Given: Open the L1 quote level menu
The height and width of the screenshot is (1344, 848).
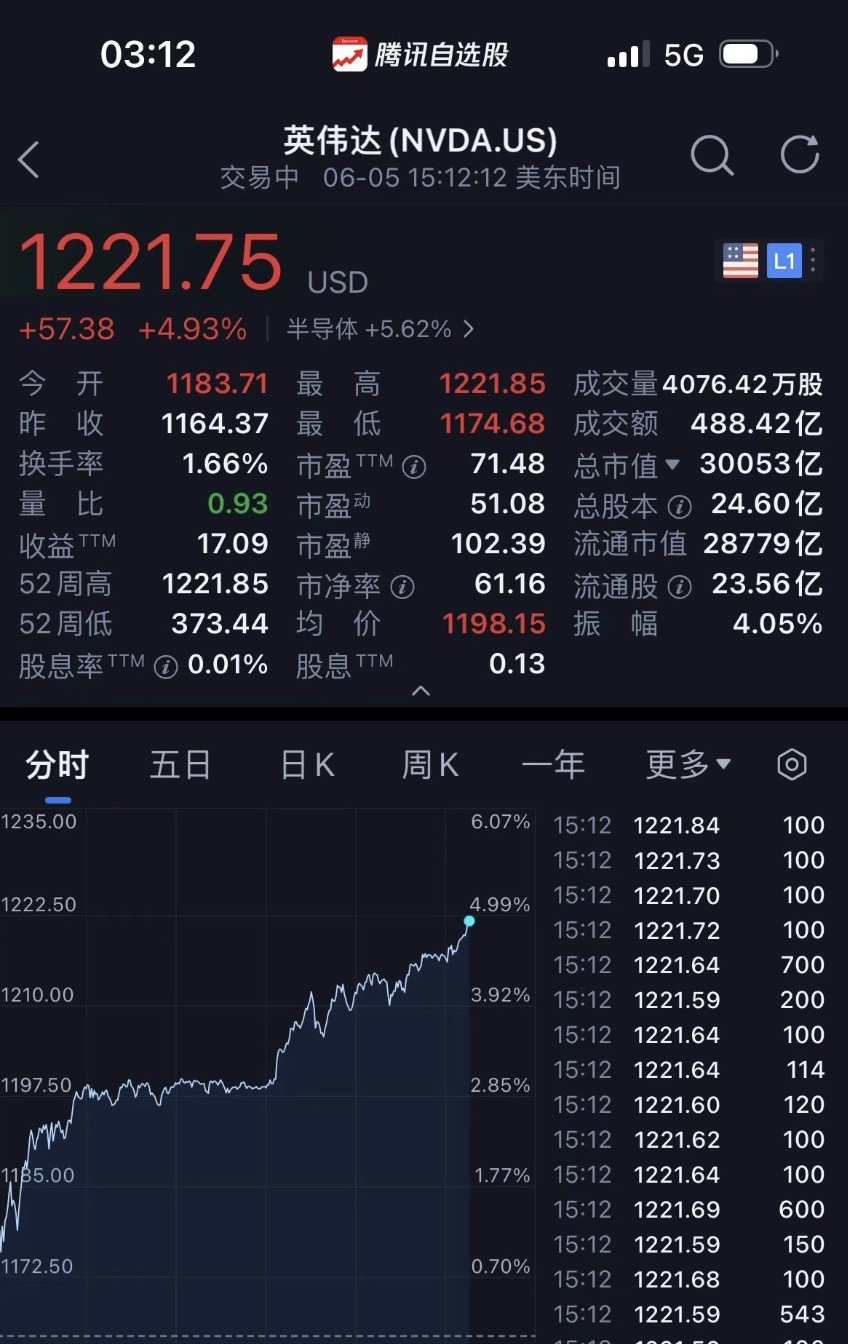Looking at the screenshot, I should tap(784, 262).
